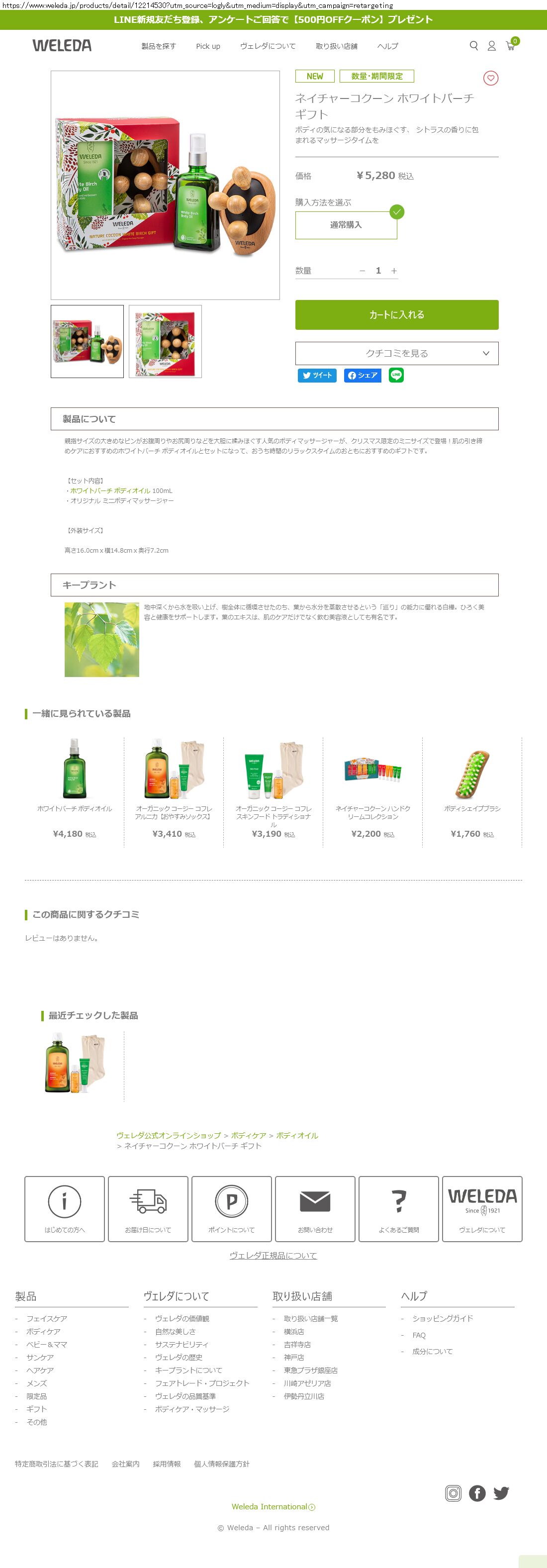The image size is (547, 1568).
Task: Open the お届け日について info tile
Action: pos(148,1209)
